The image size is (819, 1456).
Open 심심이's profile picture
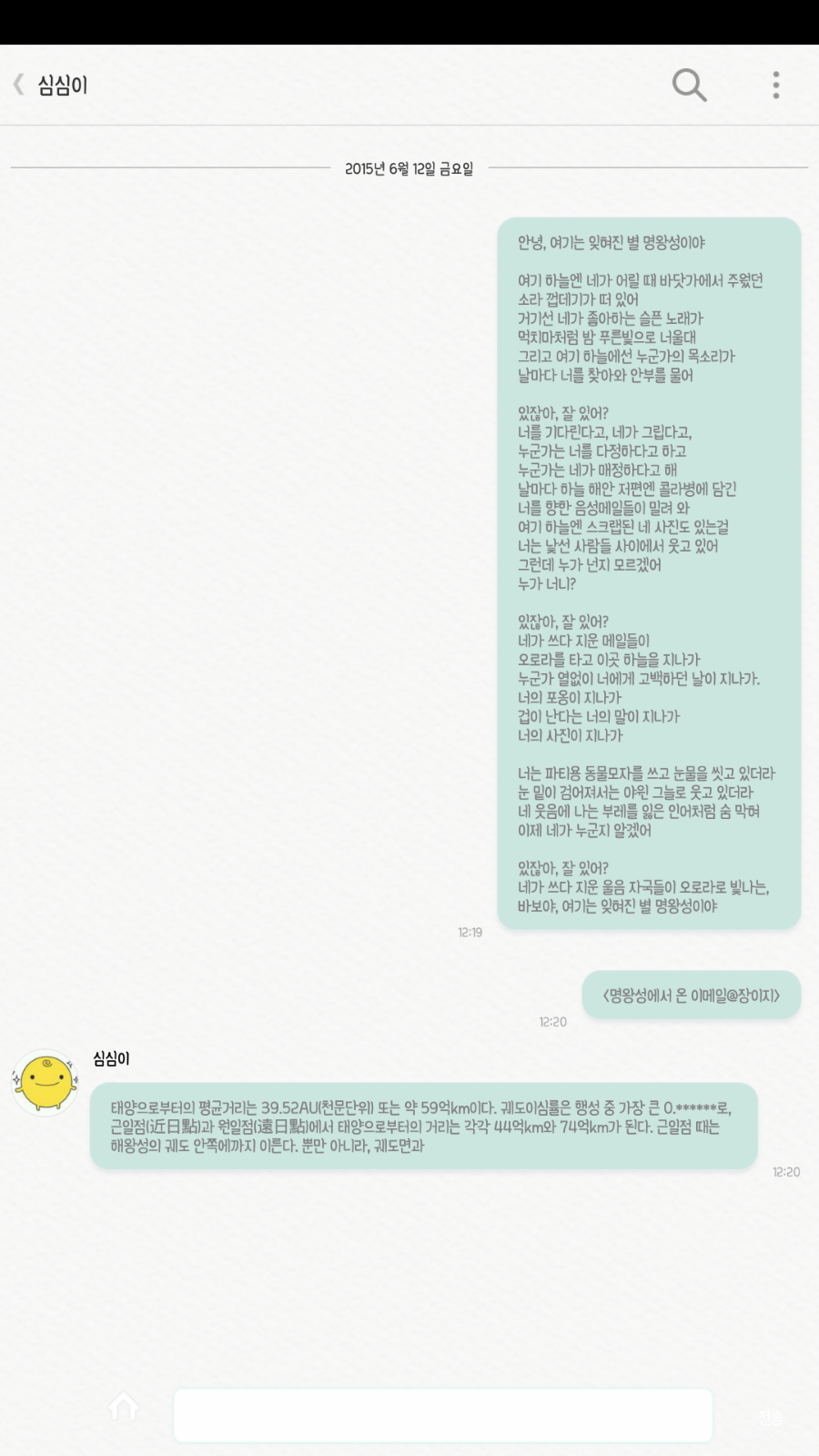(45, 1081)
